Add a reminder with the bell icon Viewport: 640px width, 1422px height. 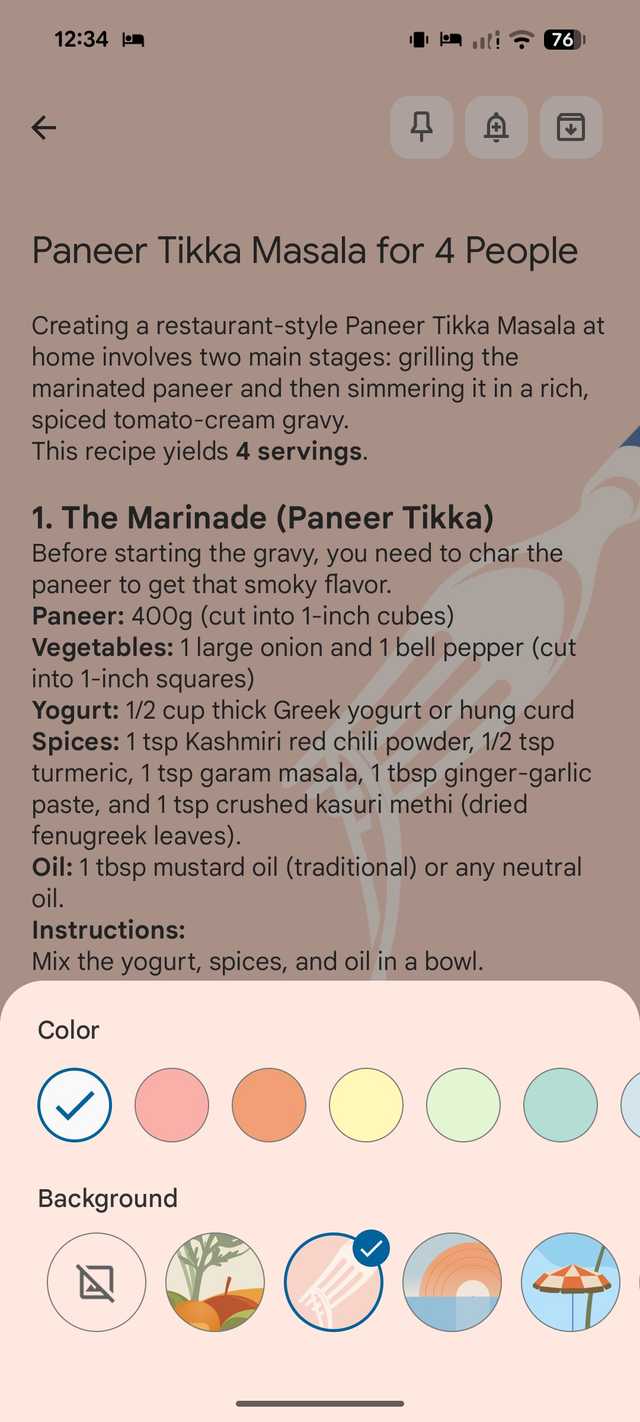496,127
